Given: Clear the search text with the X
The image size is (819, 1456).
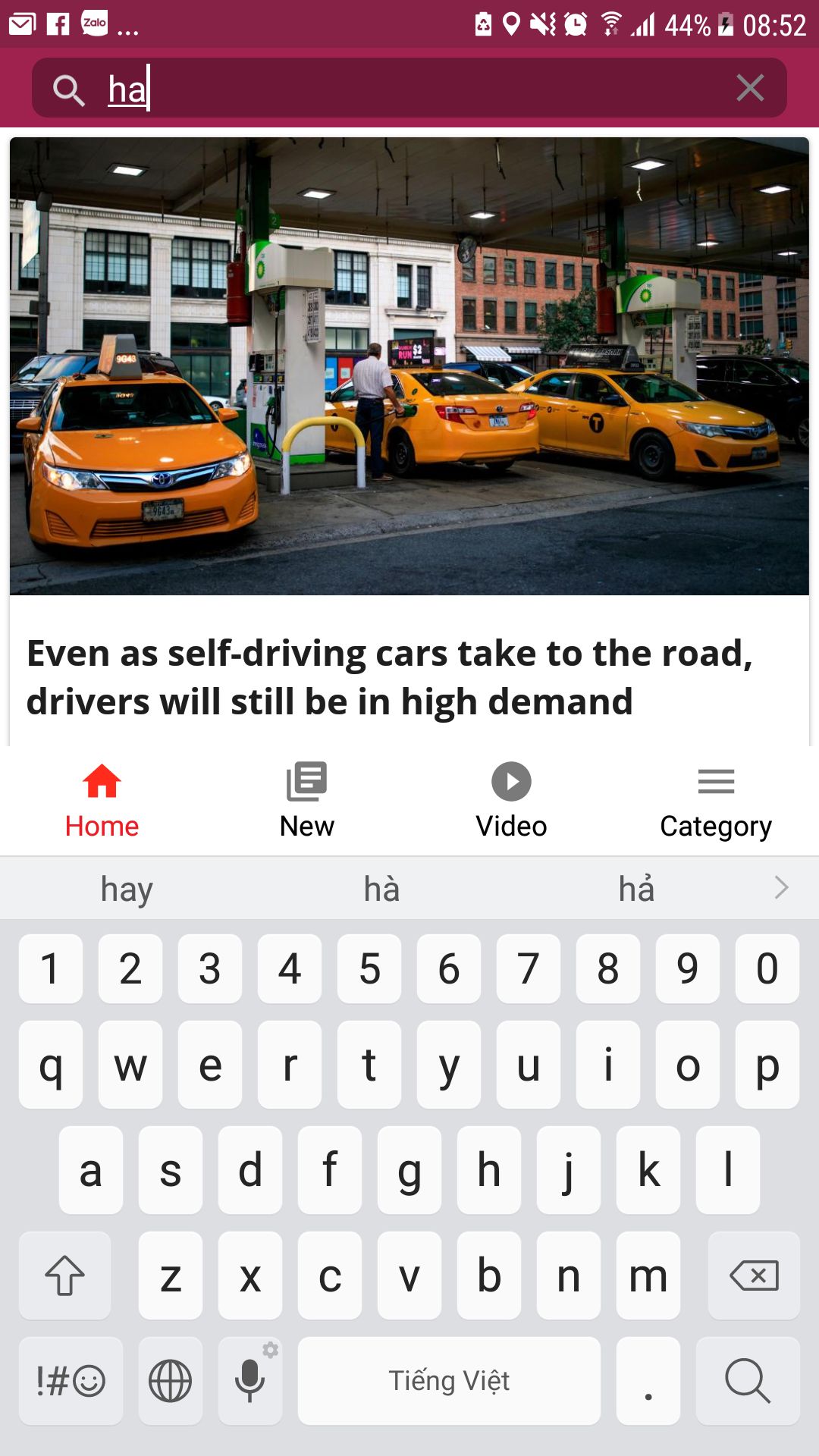Looking at the screenshot, I should (x=749, y=89).
